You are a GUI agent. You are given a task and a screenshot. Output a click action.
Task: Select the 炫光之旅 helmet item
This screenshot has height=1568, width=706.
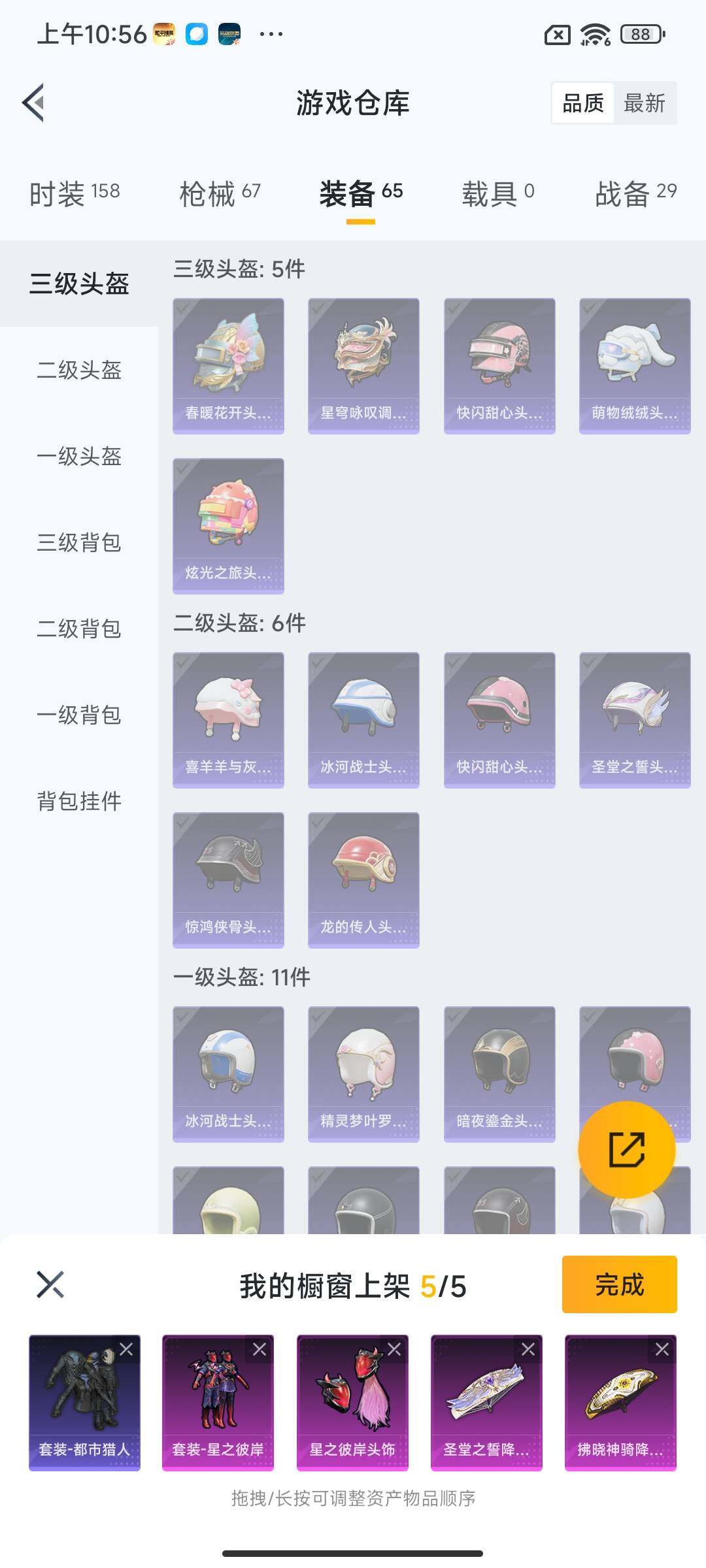point(228,526)
